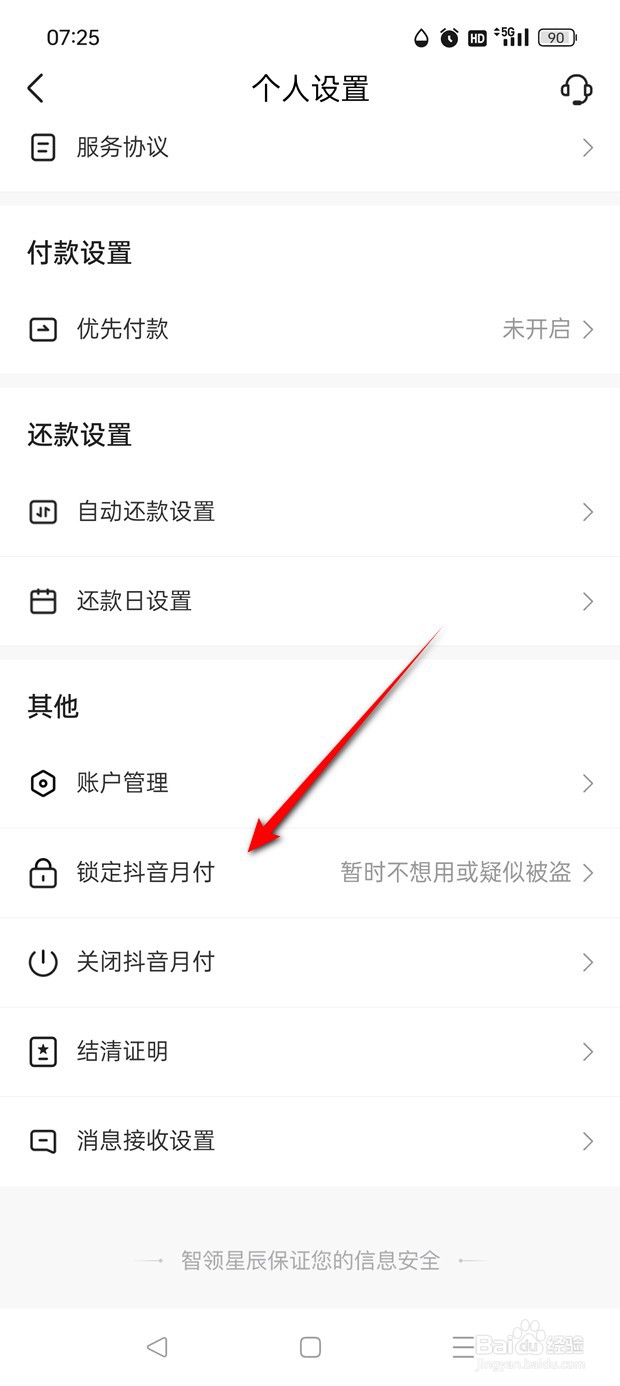Open customer service headset icon

pos(576,88)
